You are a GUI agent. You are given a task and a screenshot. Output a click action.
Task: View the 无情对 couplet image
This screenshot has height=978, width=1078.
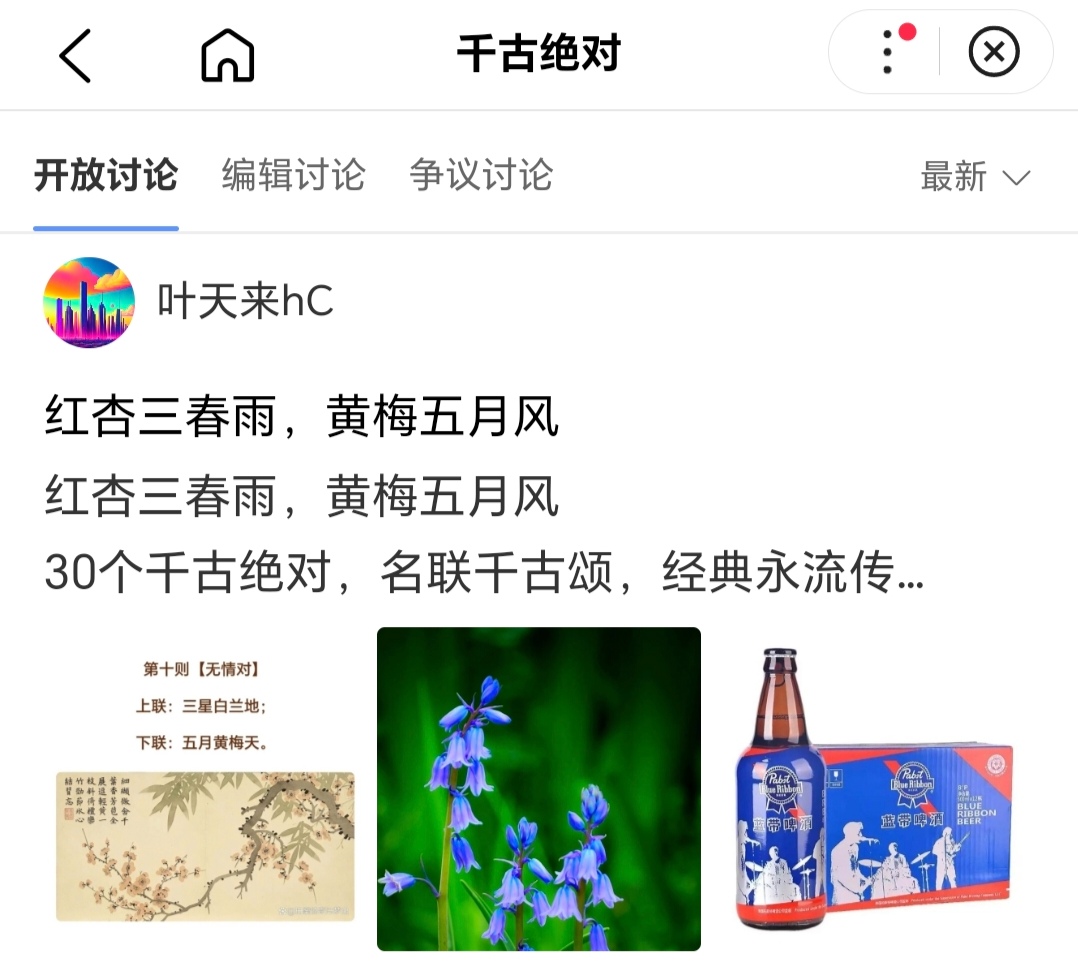pos(204,789)
